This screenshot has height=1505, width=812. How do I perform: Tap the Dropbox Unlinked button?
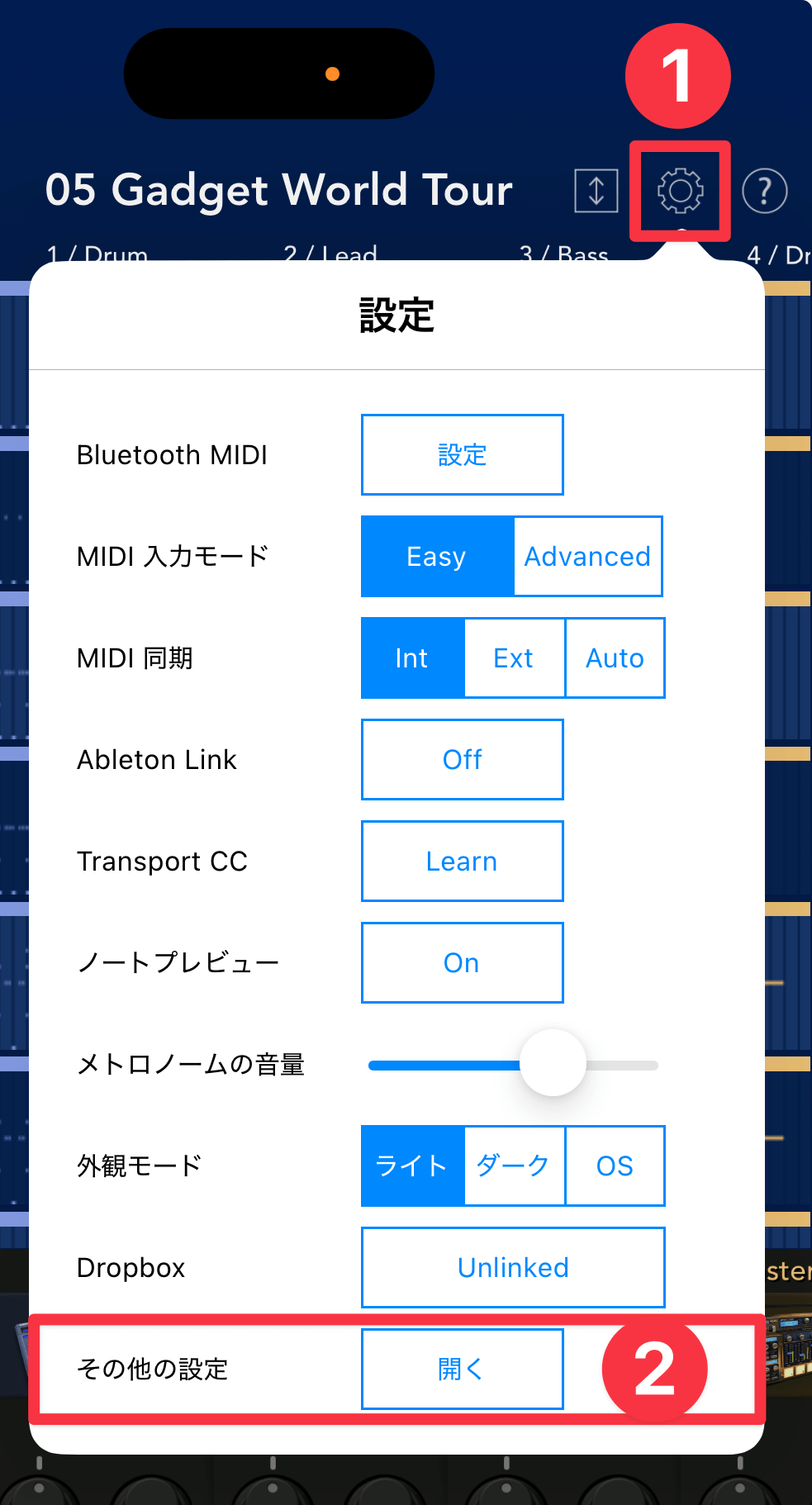click(x=513, y=1268)
